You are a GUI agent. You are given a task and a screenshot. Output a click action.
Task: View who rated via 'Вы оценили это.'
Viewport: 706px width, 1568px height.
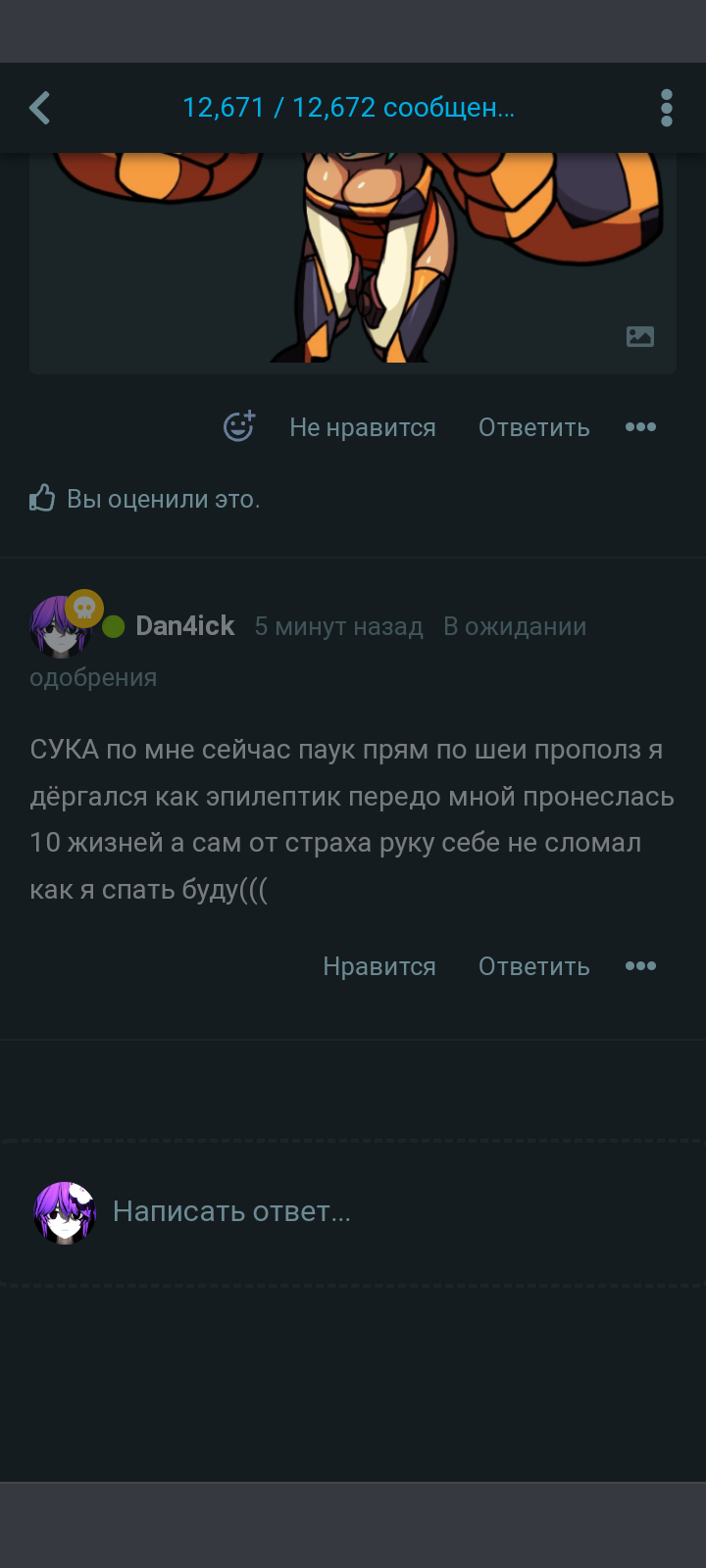coord(162,499)
